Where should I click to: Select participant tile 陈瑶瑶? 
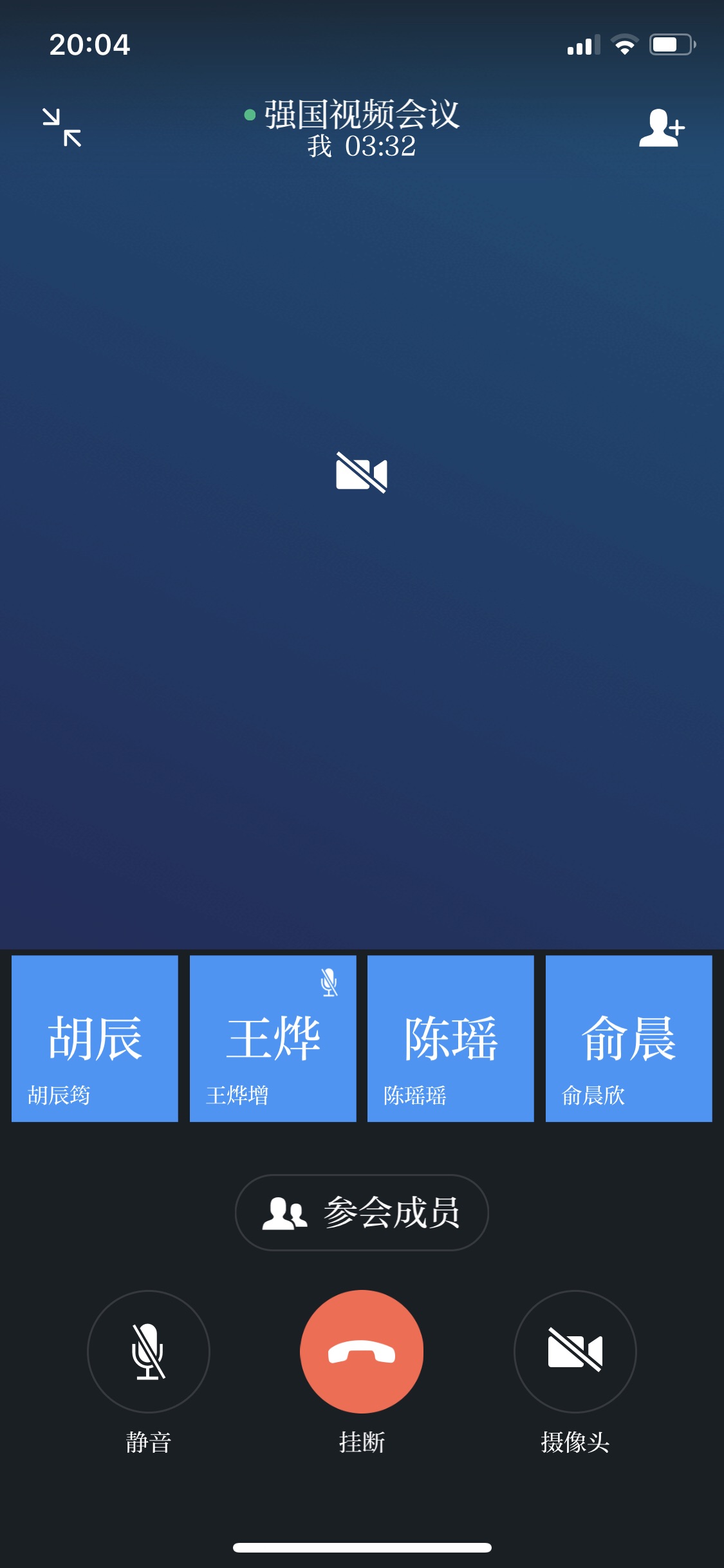pos(450,1038)
